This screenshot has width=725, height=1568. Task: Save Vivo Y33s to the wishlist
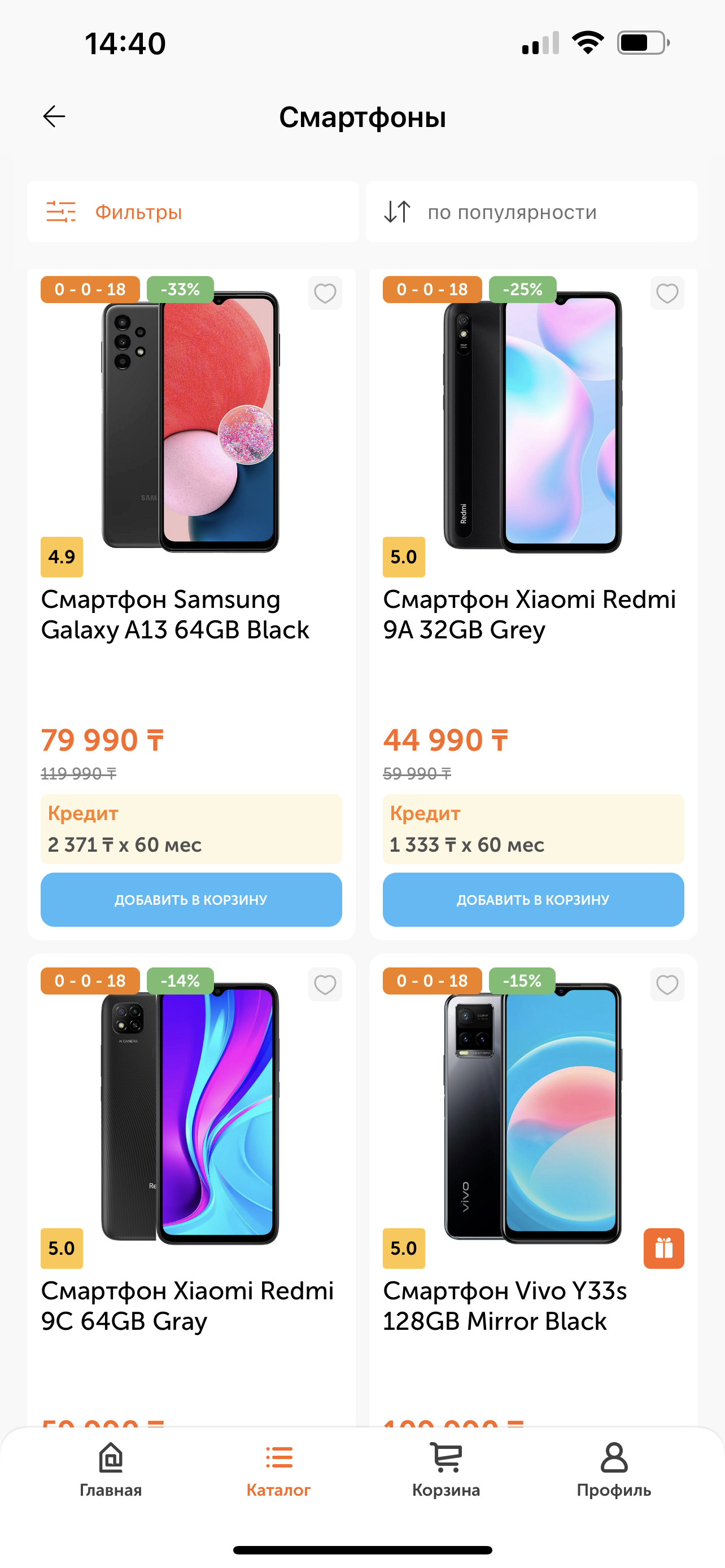tap(667, 985)
